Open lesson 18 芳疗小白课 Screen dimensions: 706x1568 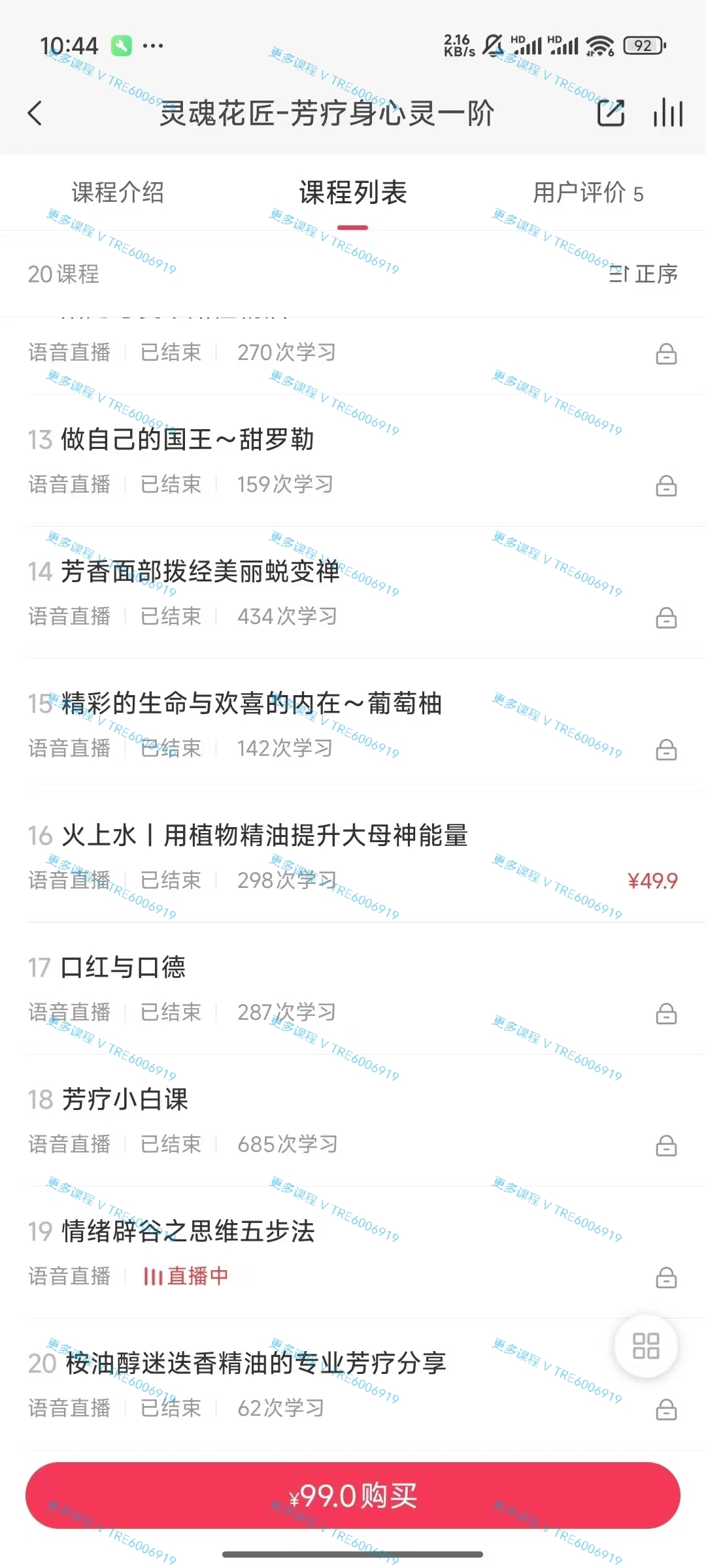coord(353,1120)
